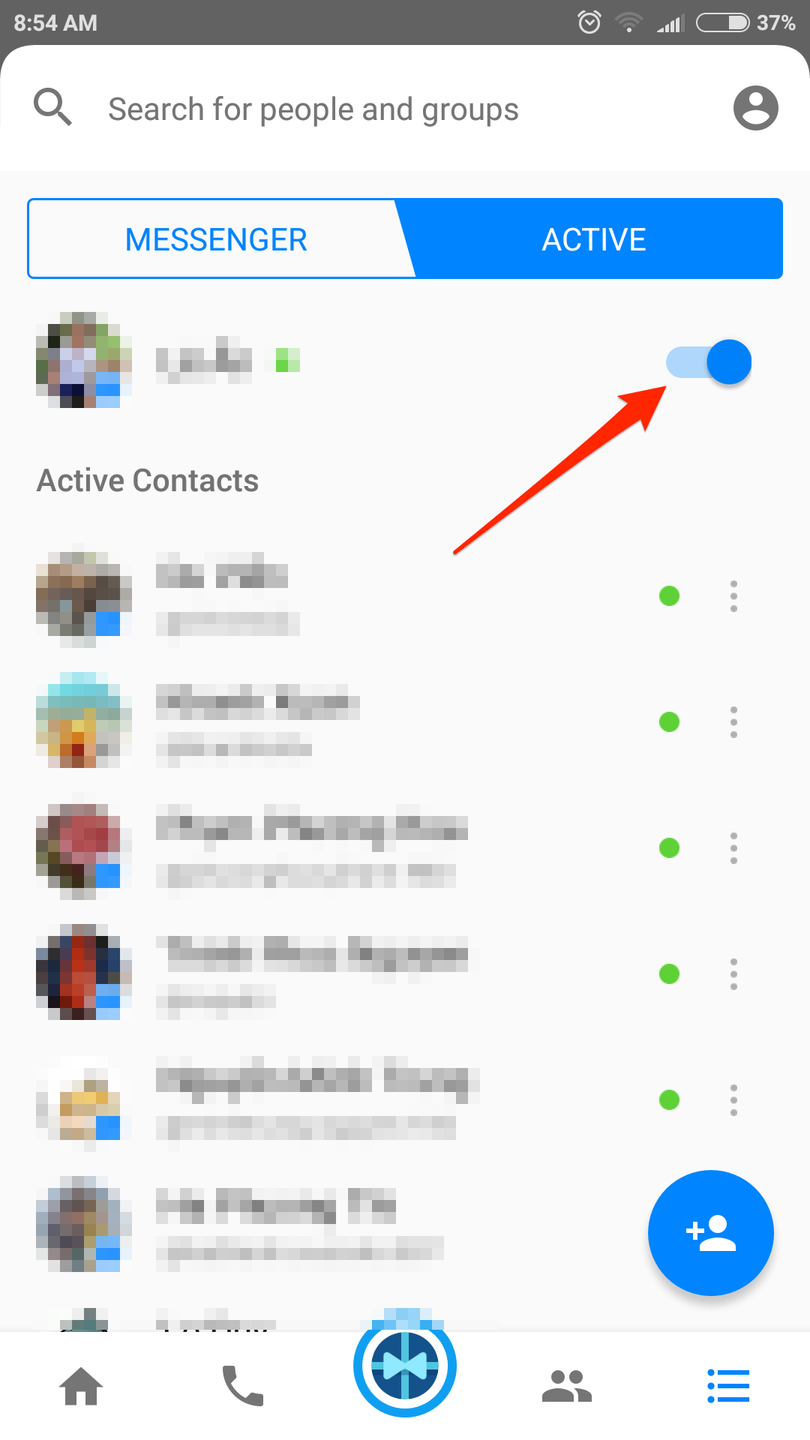
Task: Open the list tab in bottom bar
Action: pos(728,1387)
